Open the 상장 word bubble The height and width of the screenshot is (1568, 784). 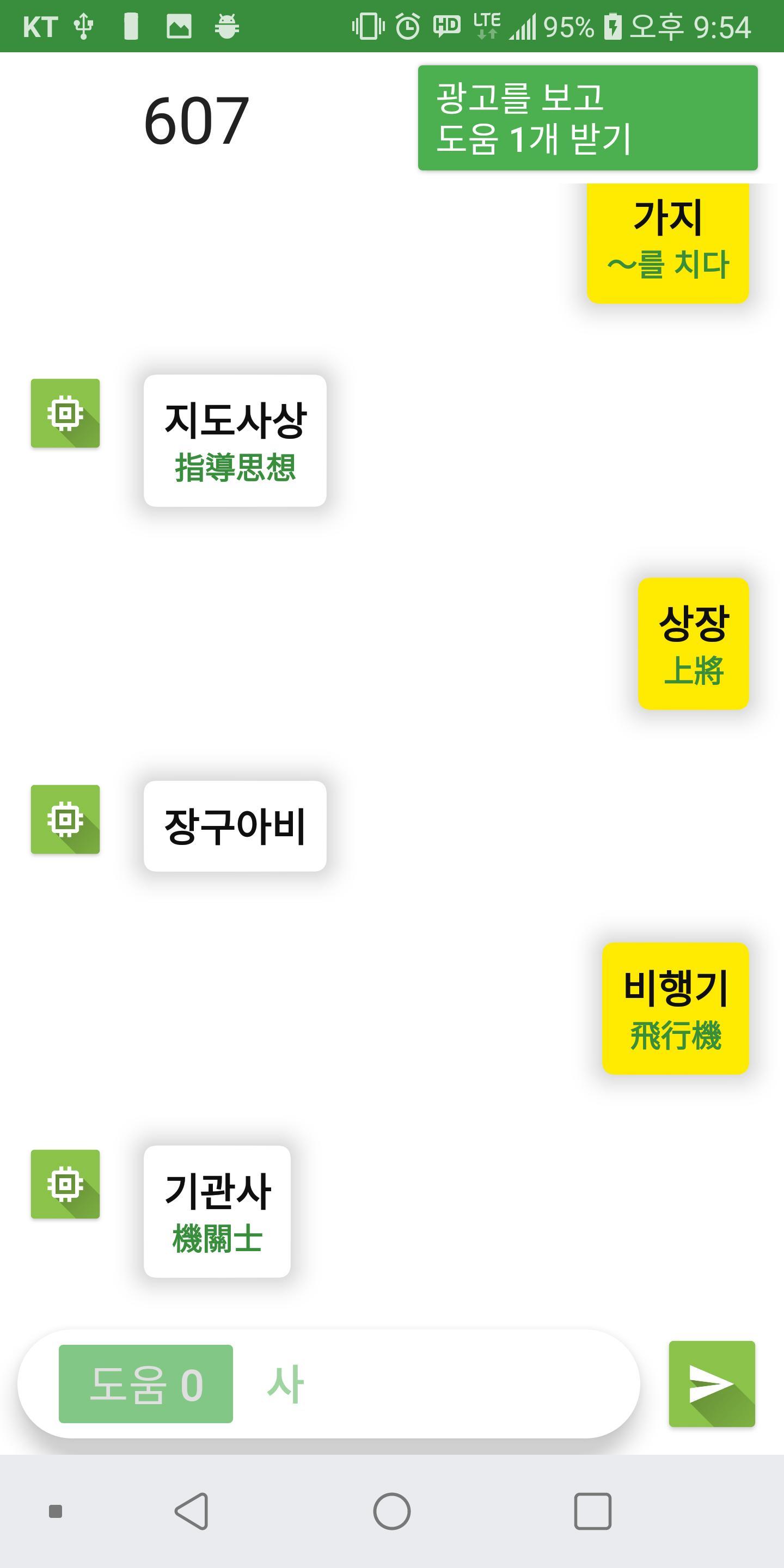pyautogui.click(x=693, y=644)
